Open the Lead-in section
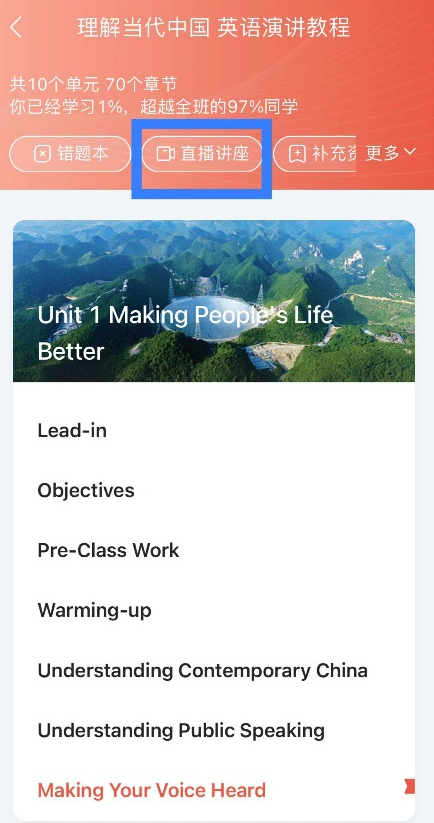 click(x=214, y=431)
